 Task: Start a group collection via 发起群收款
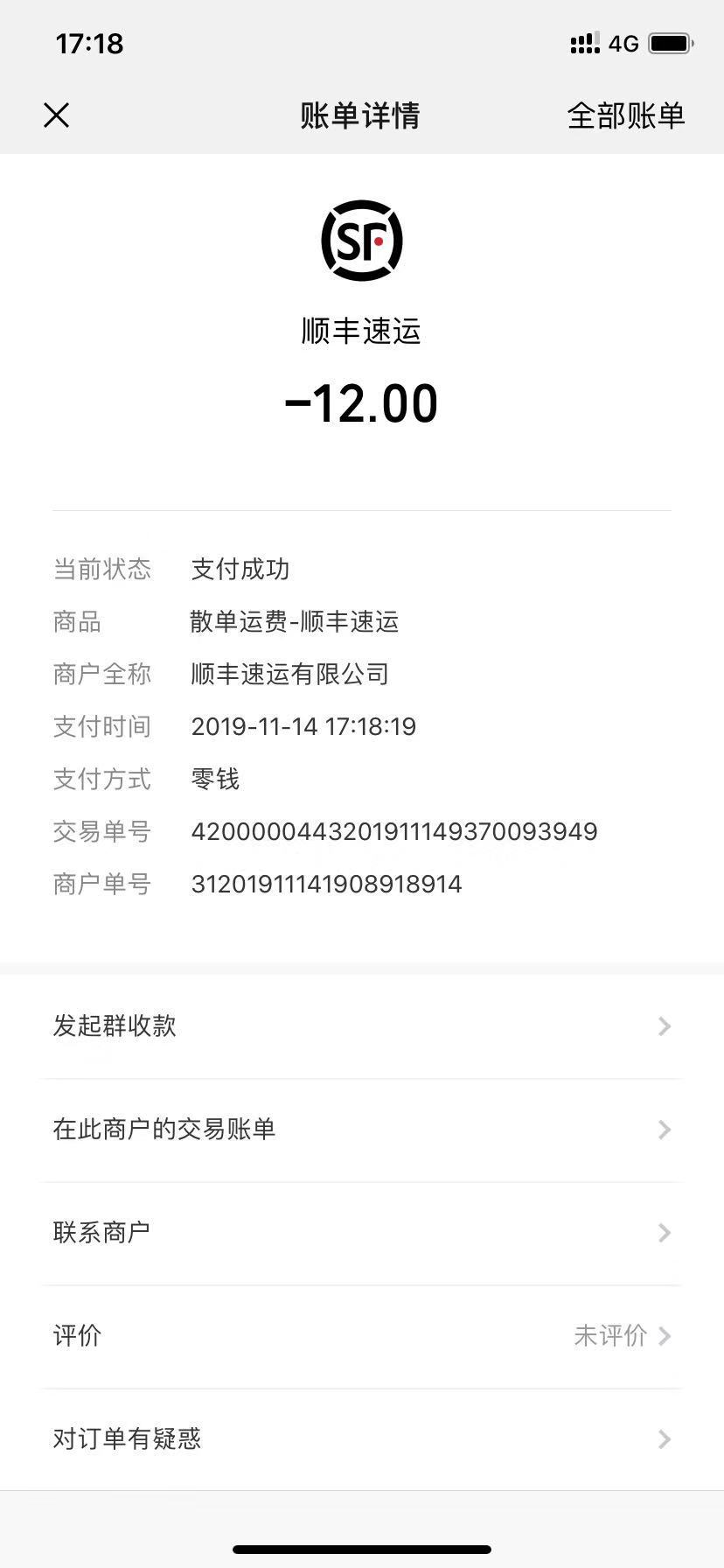[361, 1025]
